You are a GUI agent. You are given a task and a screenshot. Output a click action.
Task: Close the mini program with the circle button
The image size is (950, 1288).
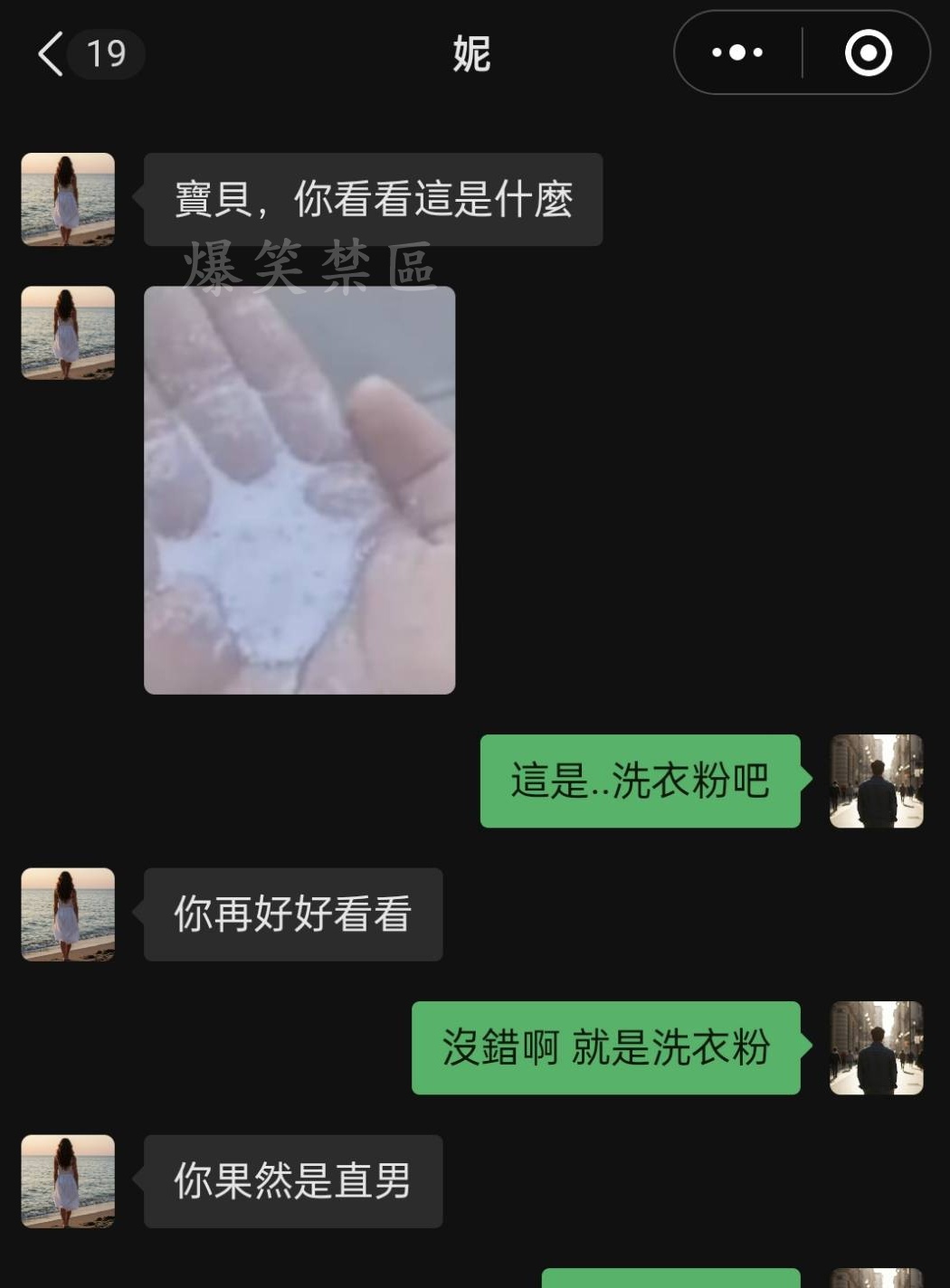click(868, 53)
